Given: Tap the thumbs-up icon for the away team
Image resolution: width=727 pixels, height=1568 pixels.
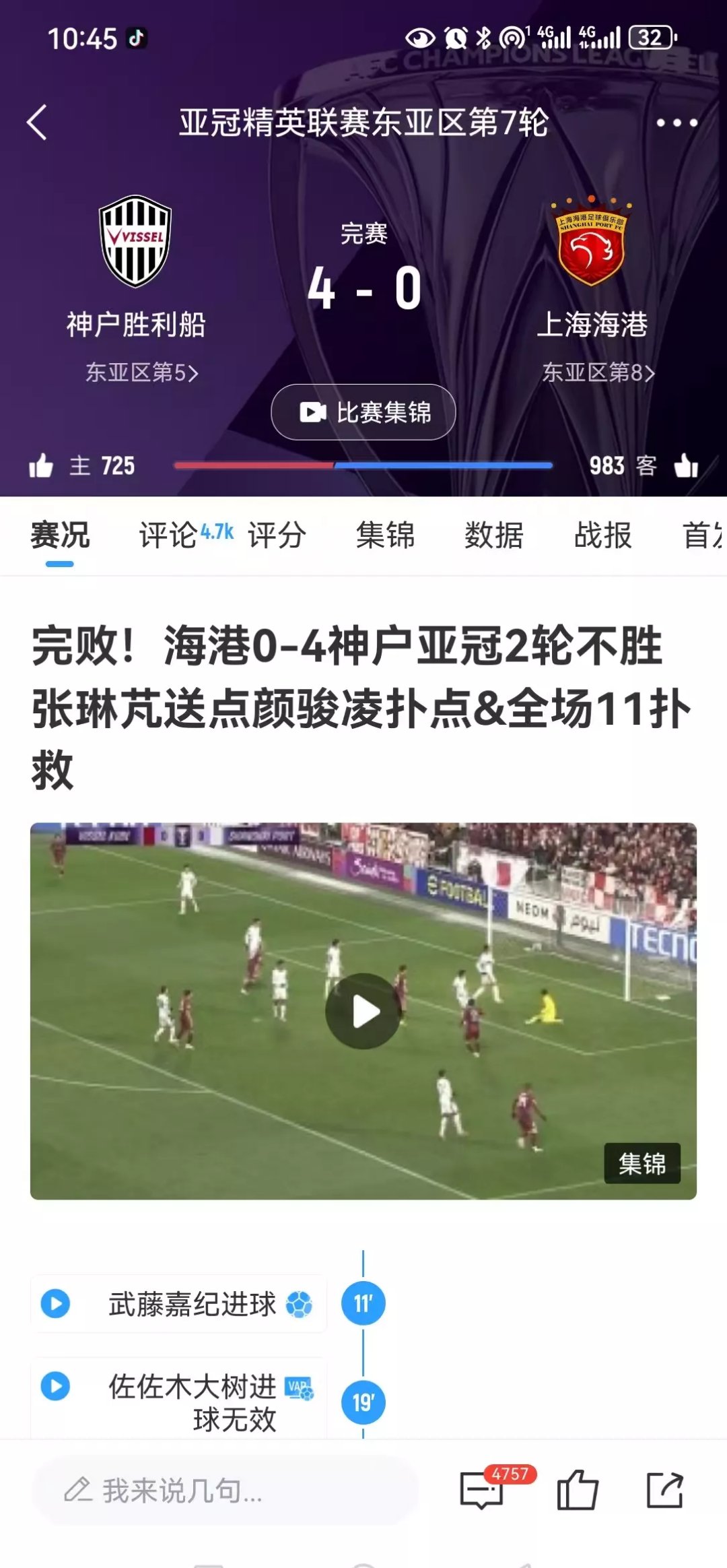Looking at the screenshot, I should pyautogui.click(x=687, y=465).
